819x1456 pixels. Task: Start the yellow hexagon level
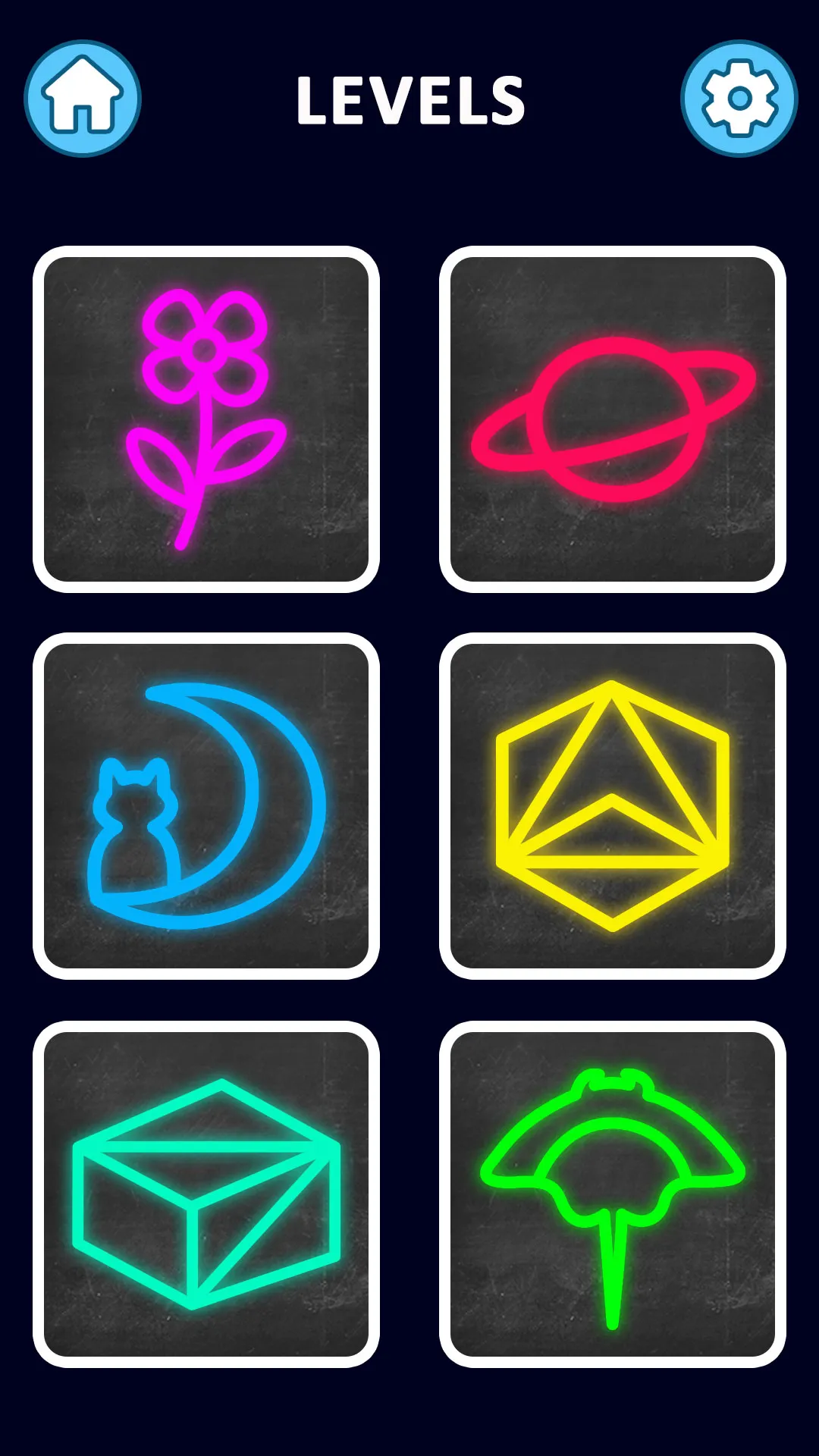[x=613, y=806]
